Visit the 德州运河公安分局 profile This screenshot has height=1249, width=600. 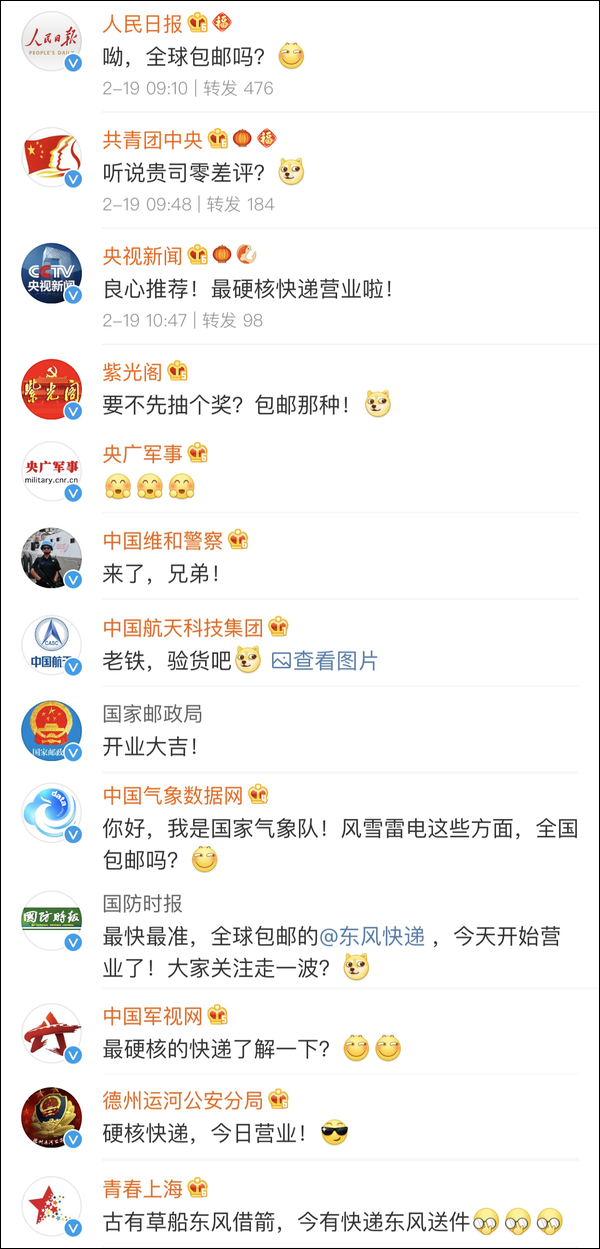point(183,1100)
